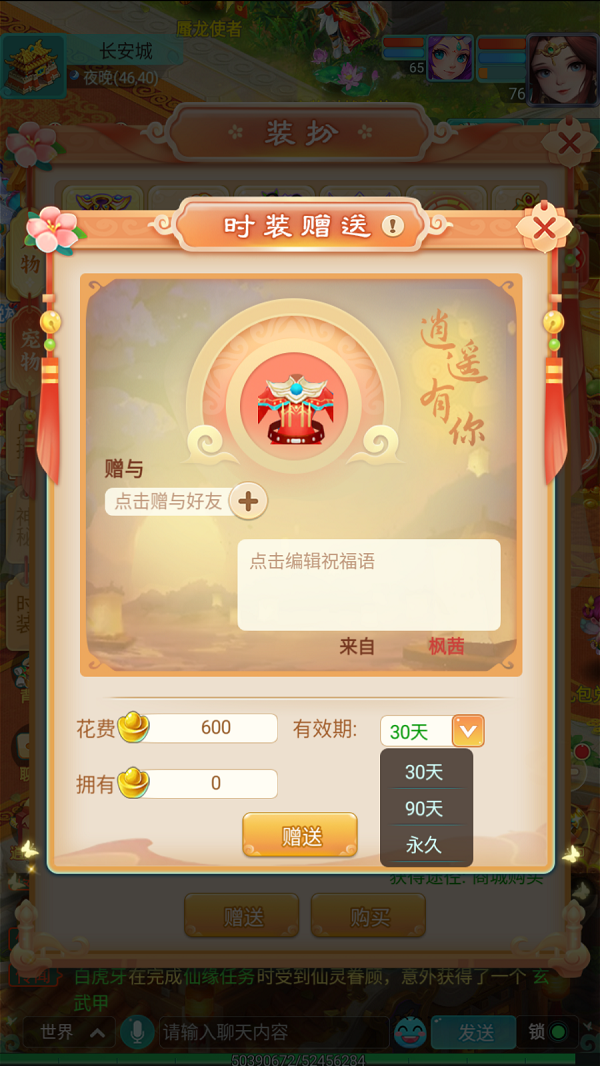The height and width of the screenshot is (1066, 600).
Task: Collapse the 有效期 validity dropdown arrow
Action: click(467, 731)
